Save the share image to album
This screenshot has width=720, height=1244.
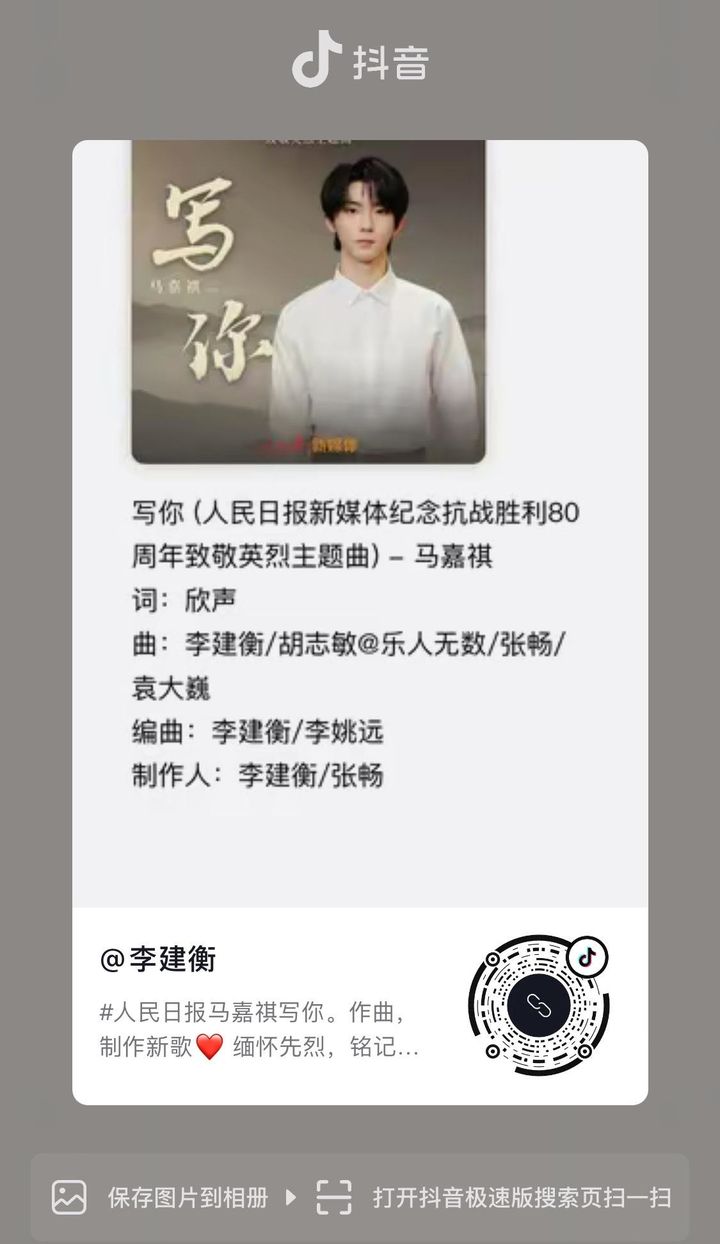tap(160, 1197)
